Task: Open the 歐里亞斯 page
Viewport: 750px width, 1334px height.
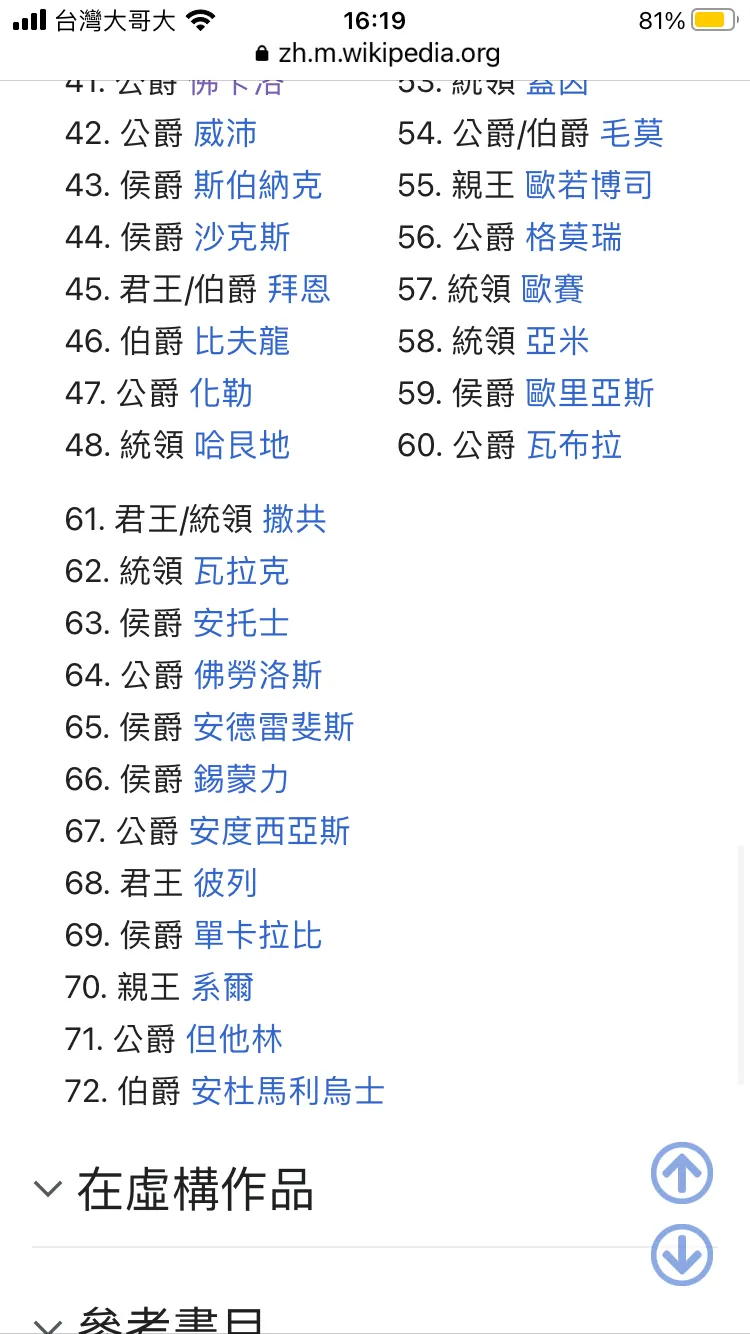Action: pos(590,393)
